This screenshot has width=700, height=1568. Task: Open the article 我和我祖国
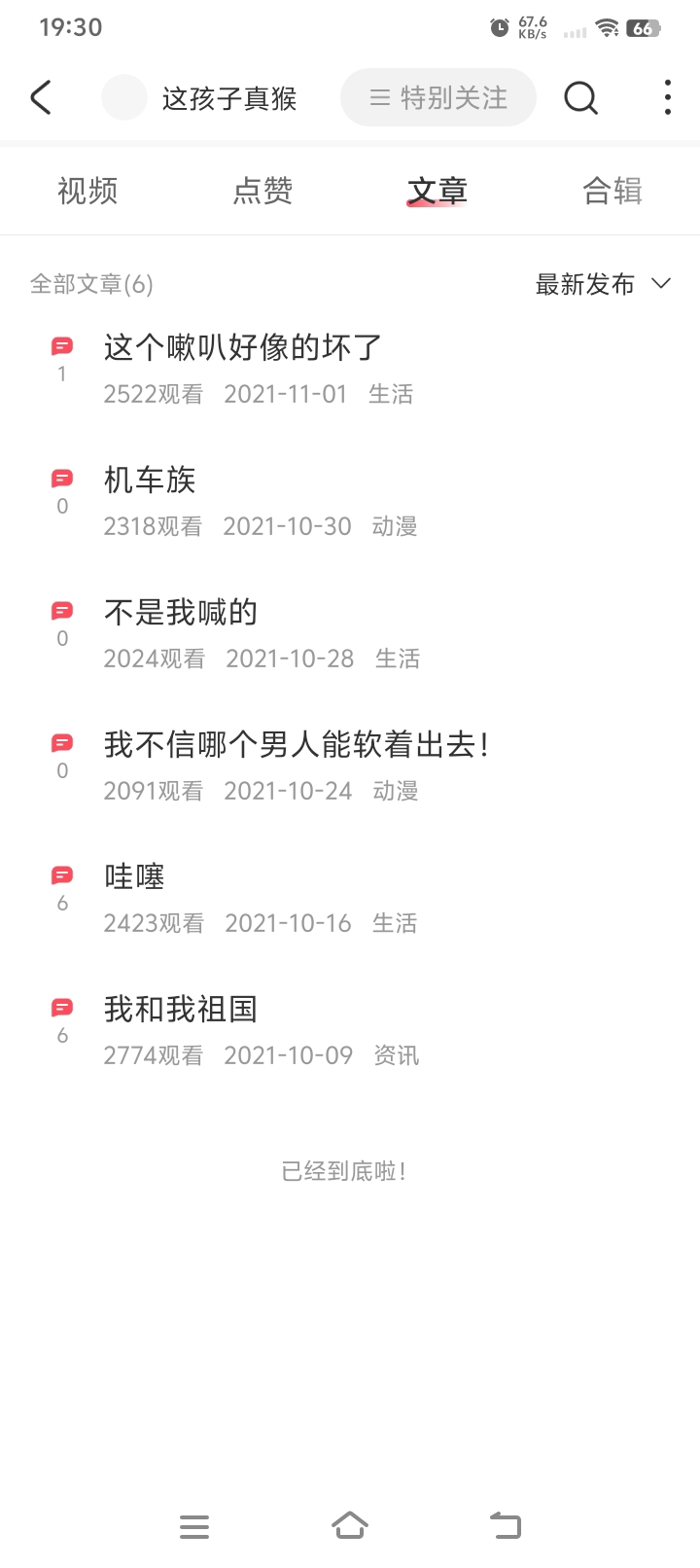point(350,1029)
